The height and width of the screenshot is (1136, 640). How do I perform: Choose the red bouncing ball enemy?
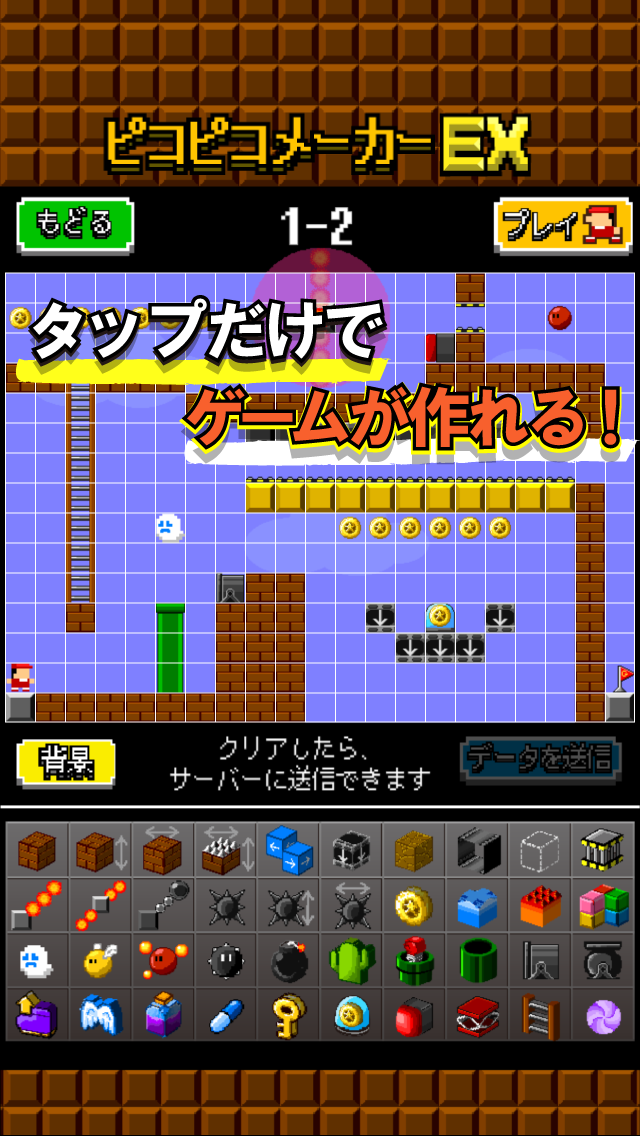[x=162, y=961]
